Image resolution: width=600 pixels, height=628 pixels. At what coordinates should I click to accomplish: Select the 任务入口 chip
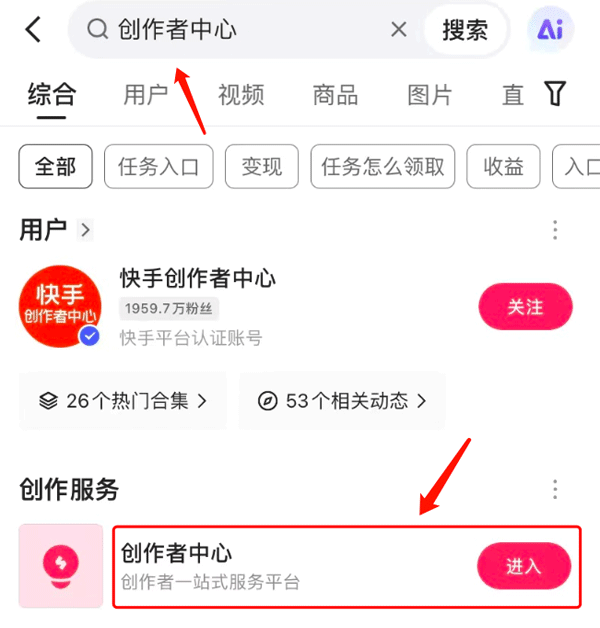[x=158, y=167]
